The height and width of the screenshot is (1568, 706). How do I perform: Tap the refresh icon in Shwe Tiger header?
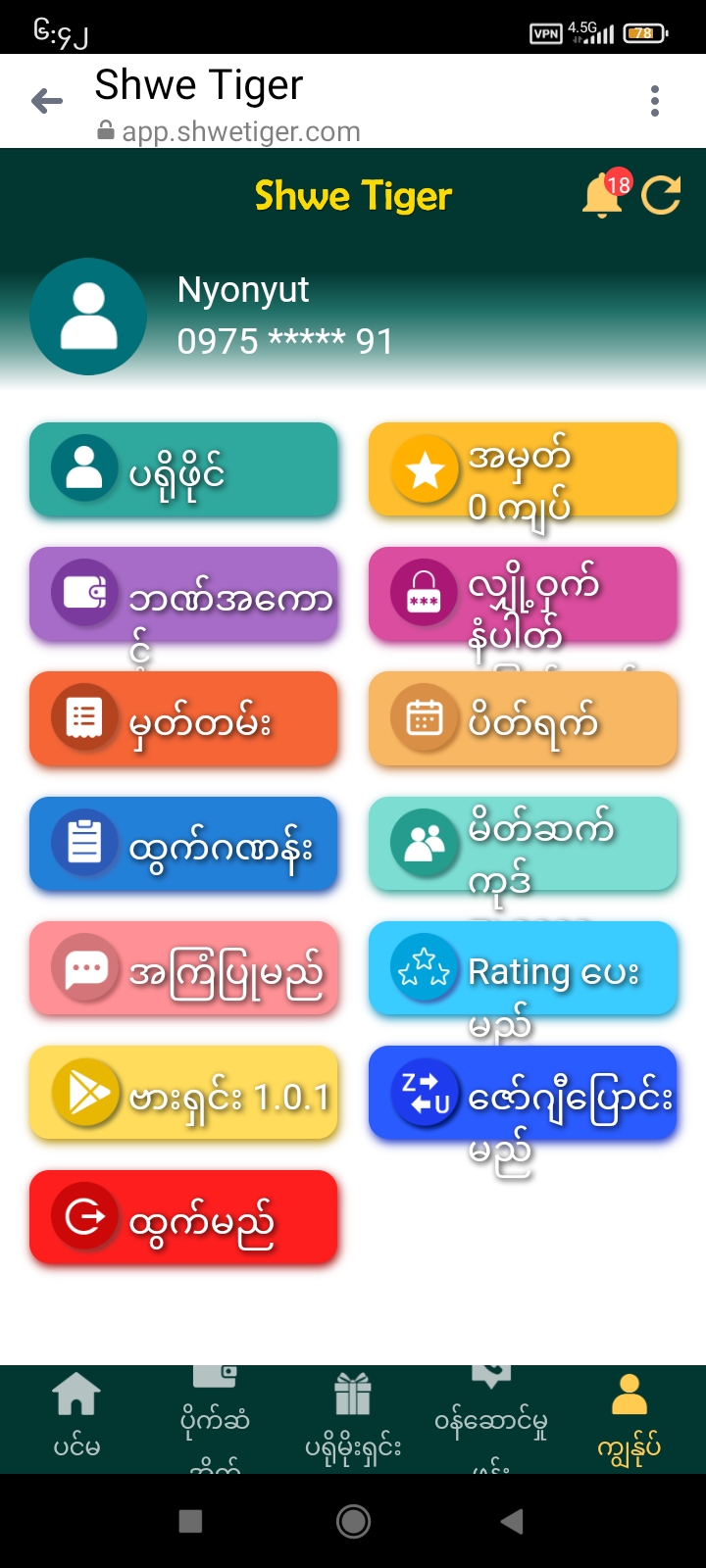[x=661, y=195]
